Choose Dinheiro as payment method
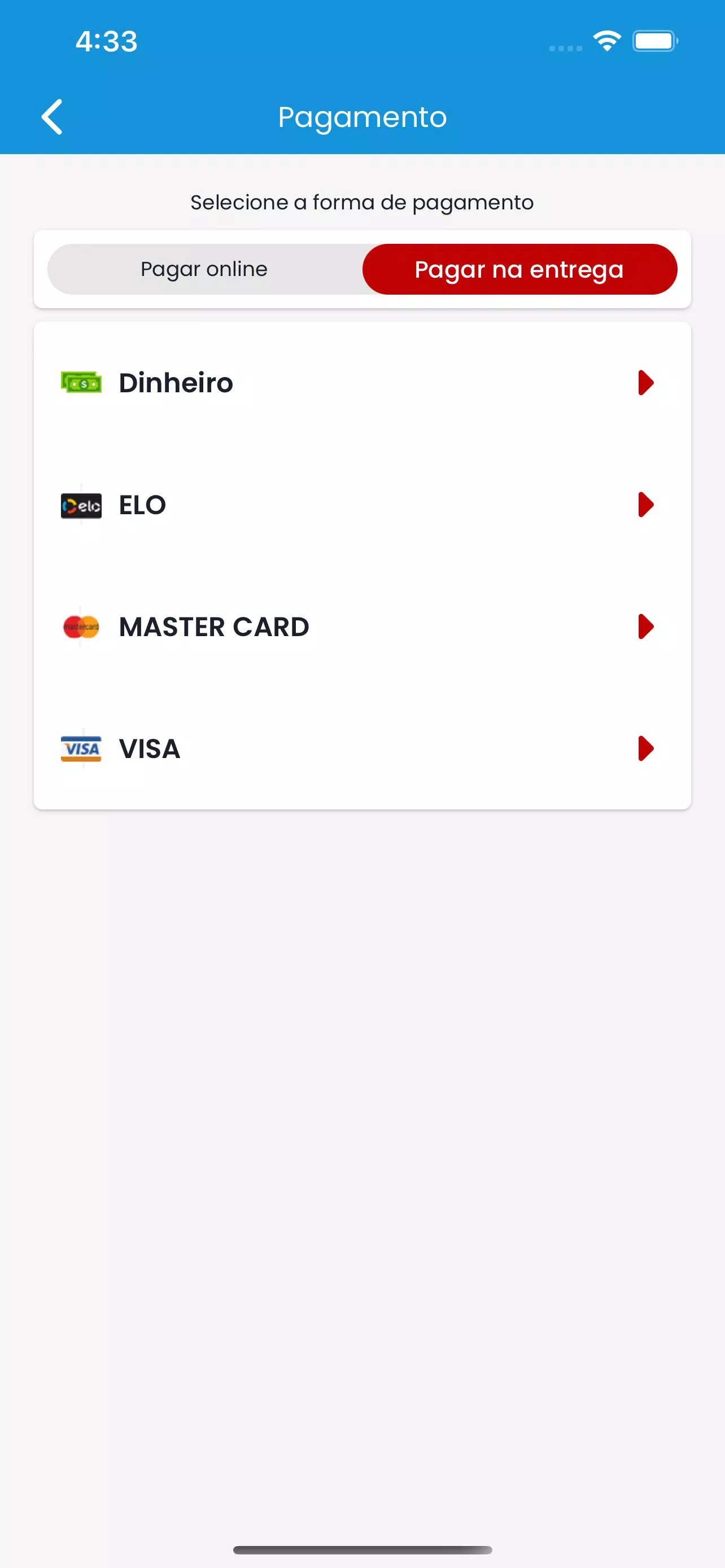 click(362, 383)
